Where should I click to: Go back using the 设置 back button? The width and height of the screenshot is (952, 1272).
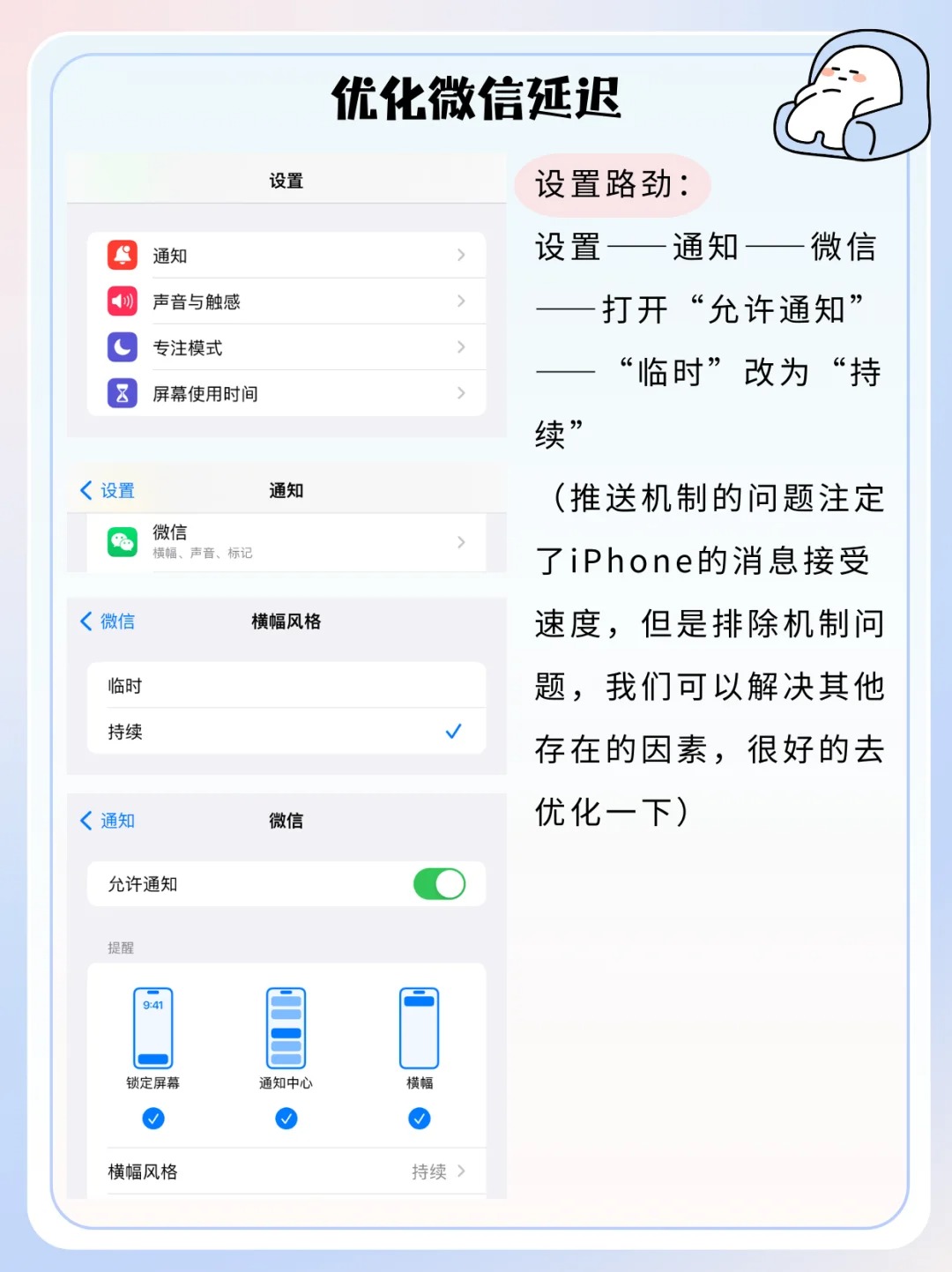[106, 489]
